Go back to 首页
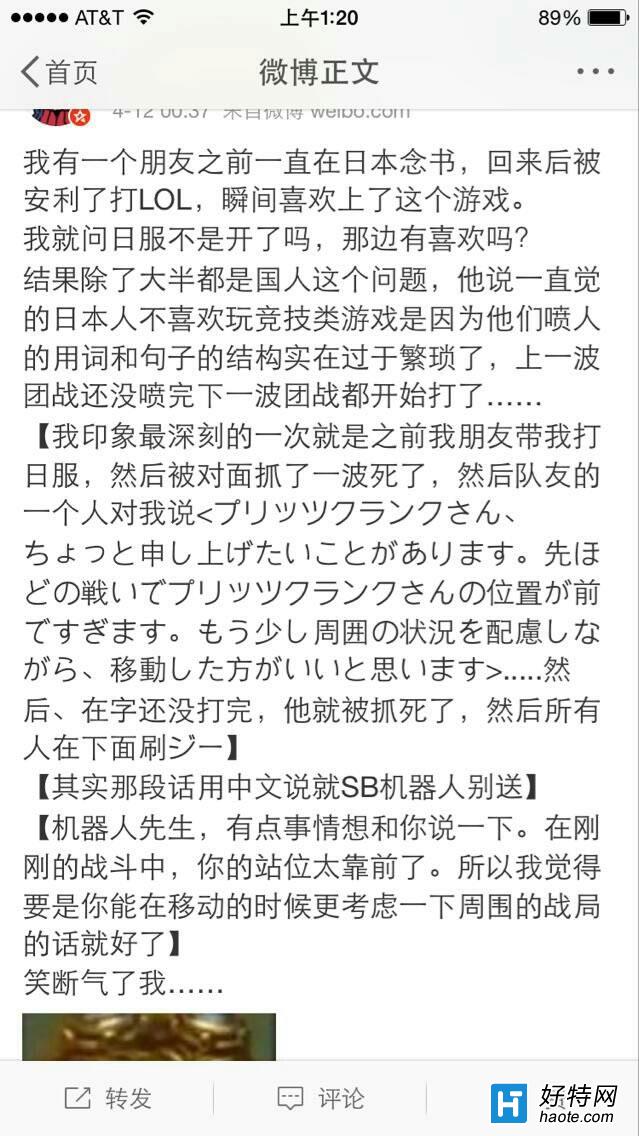 [x=60, y=72]
